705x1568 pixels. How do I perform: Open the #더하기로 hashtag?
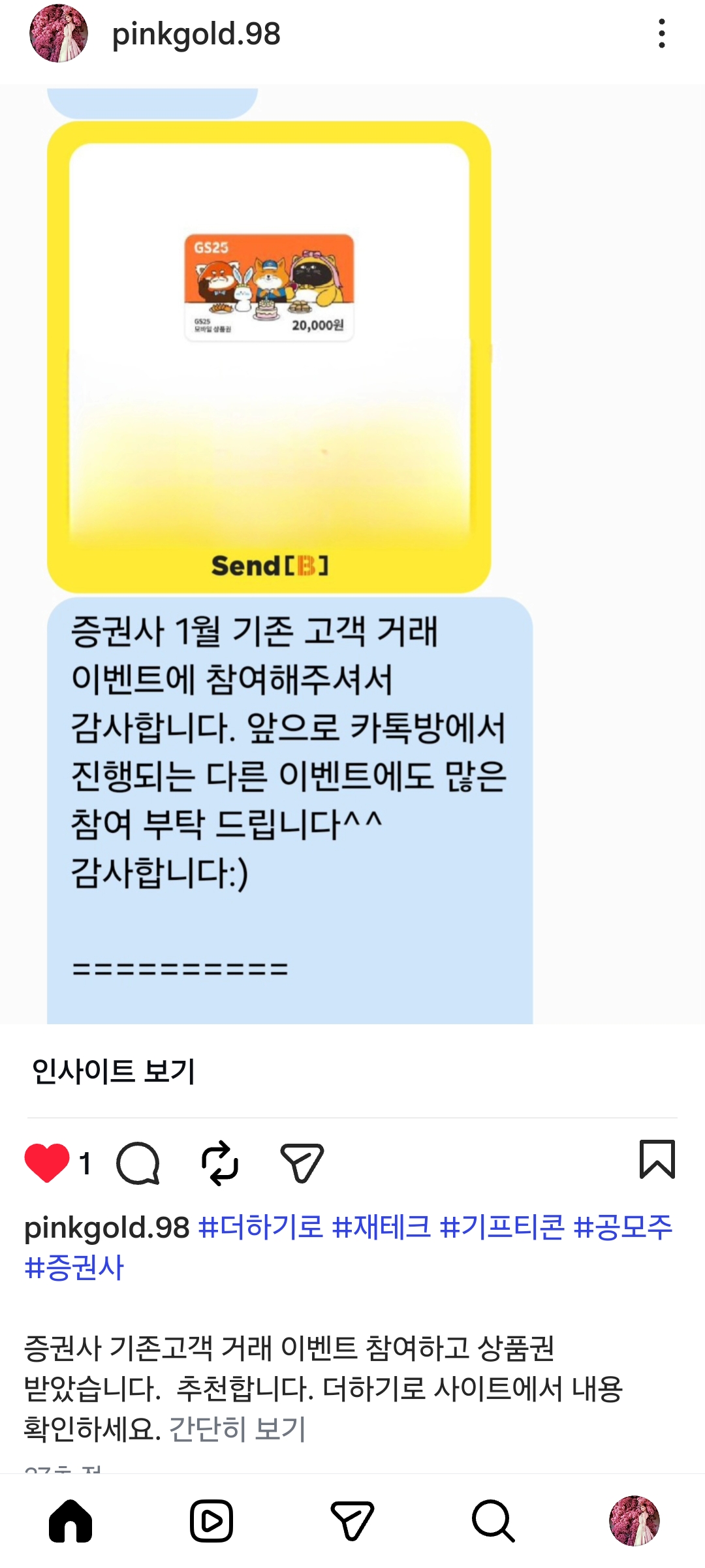[260, 1227]
